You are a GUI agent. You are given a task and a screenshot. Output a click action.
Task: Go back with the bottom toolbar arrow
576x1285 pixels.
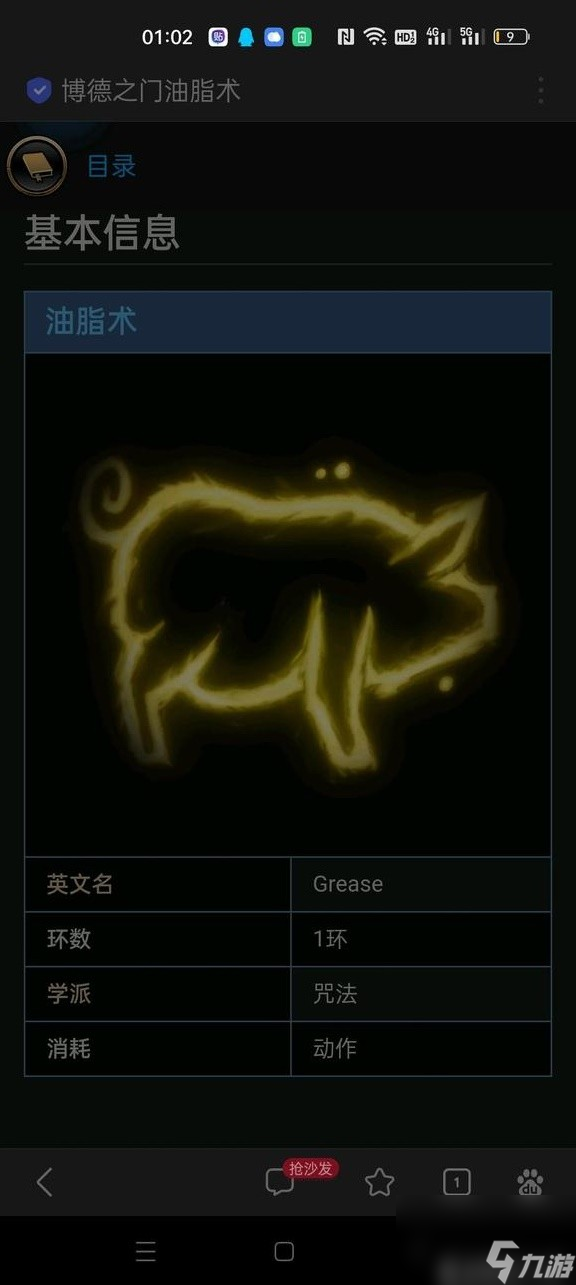point(45,1182)
